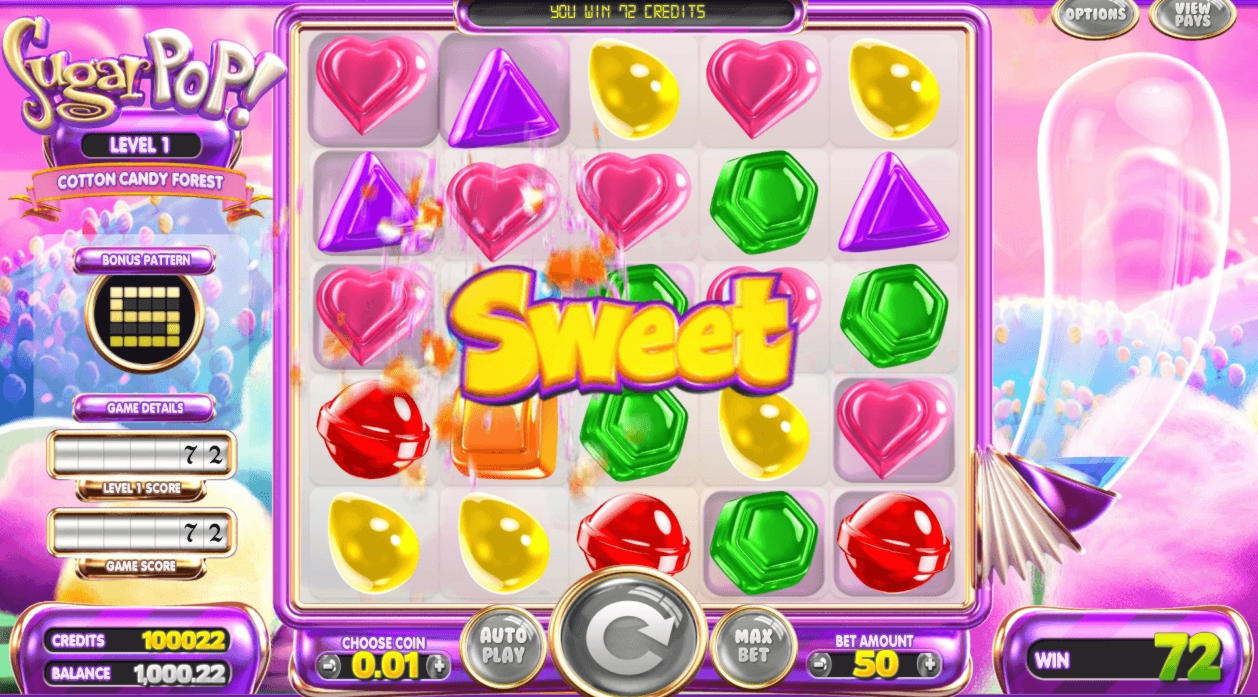Image resolution: width=1258 pixels, height=697 pixels.
Task: Increase the bet amount
Action: [x=929, y=663]
